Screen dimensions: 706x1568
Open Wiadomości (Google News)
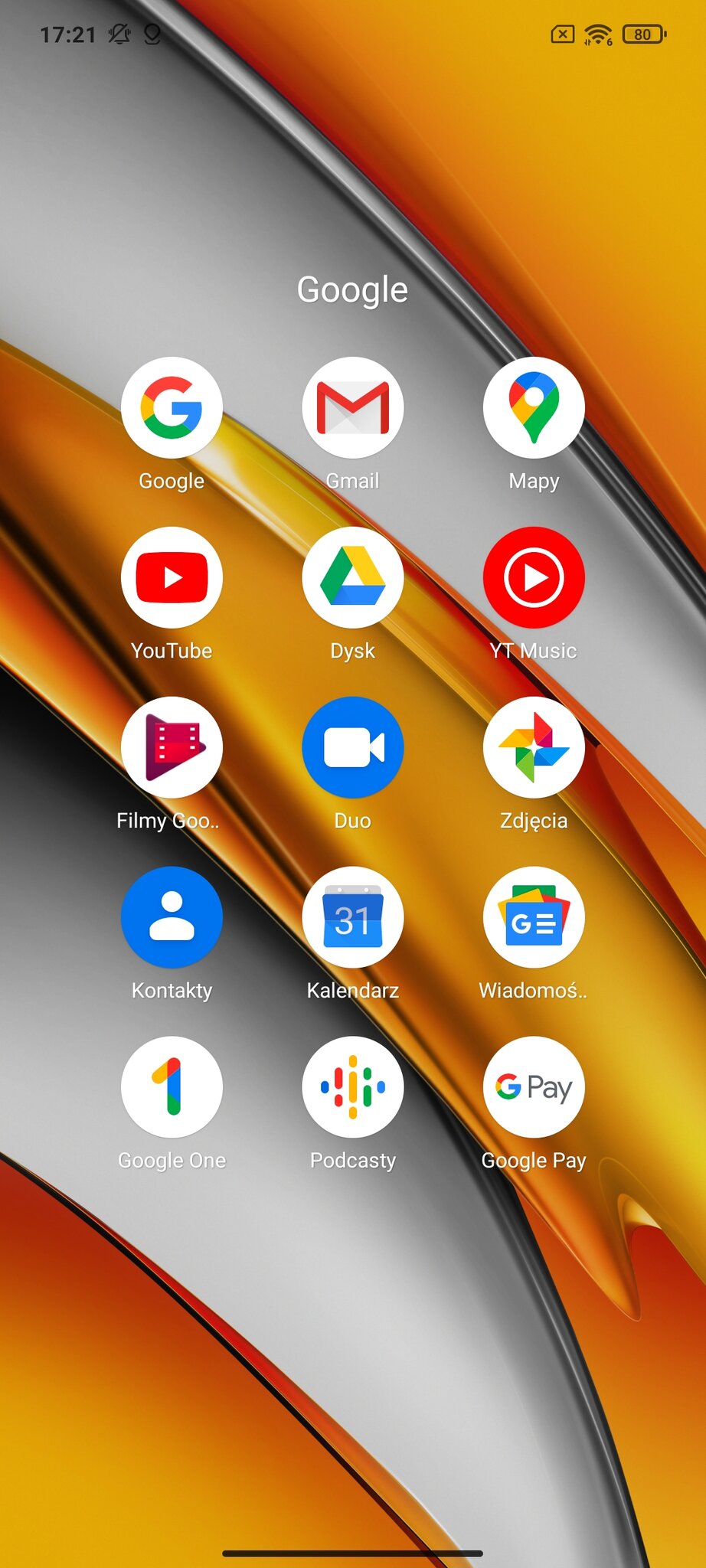pos(534,917)
